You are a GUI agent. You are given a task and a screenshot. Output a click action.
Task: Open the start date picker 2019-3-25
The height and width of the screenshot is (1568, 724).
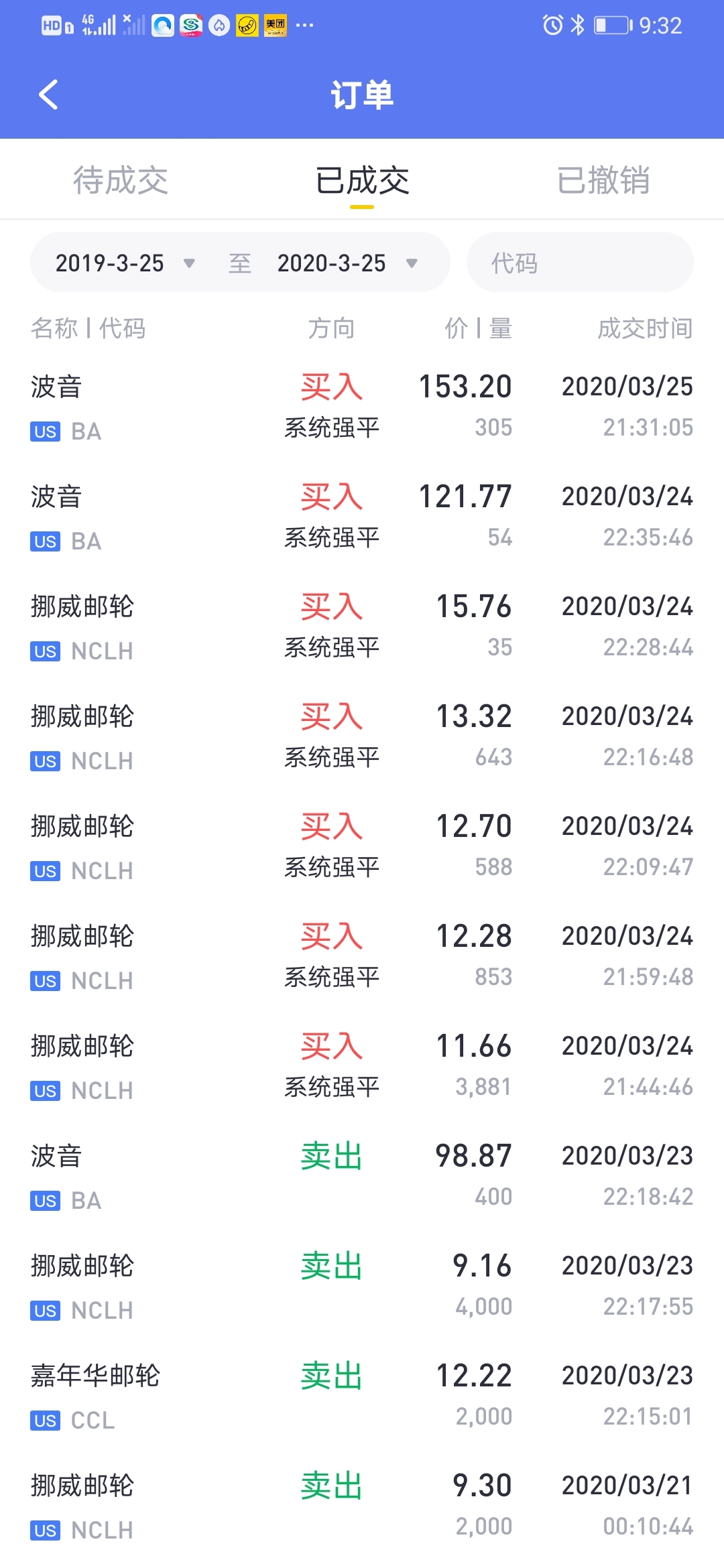(125, 263)
